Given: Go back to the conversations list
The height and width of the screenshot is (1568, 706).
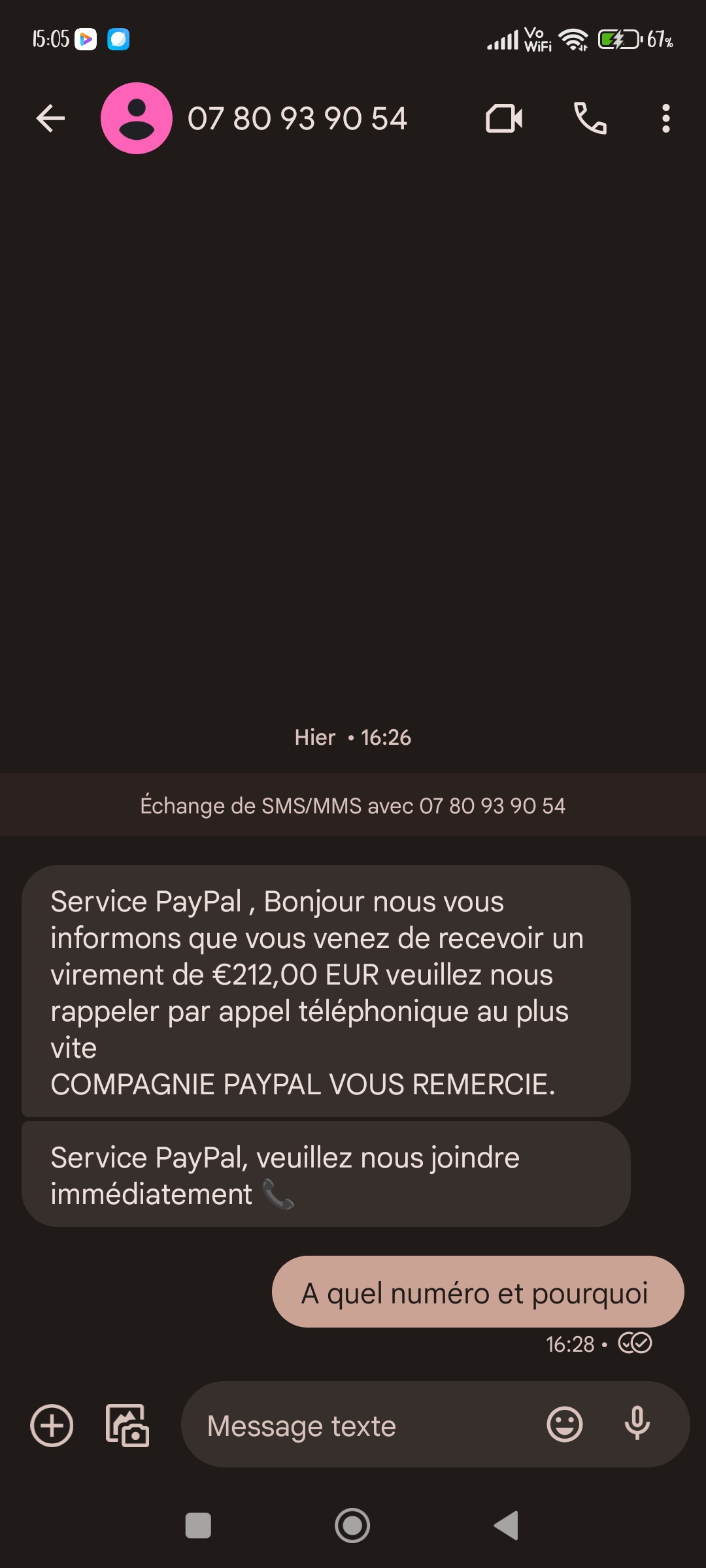Looking at the screenshot, I should click(50, 118).
